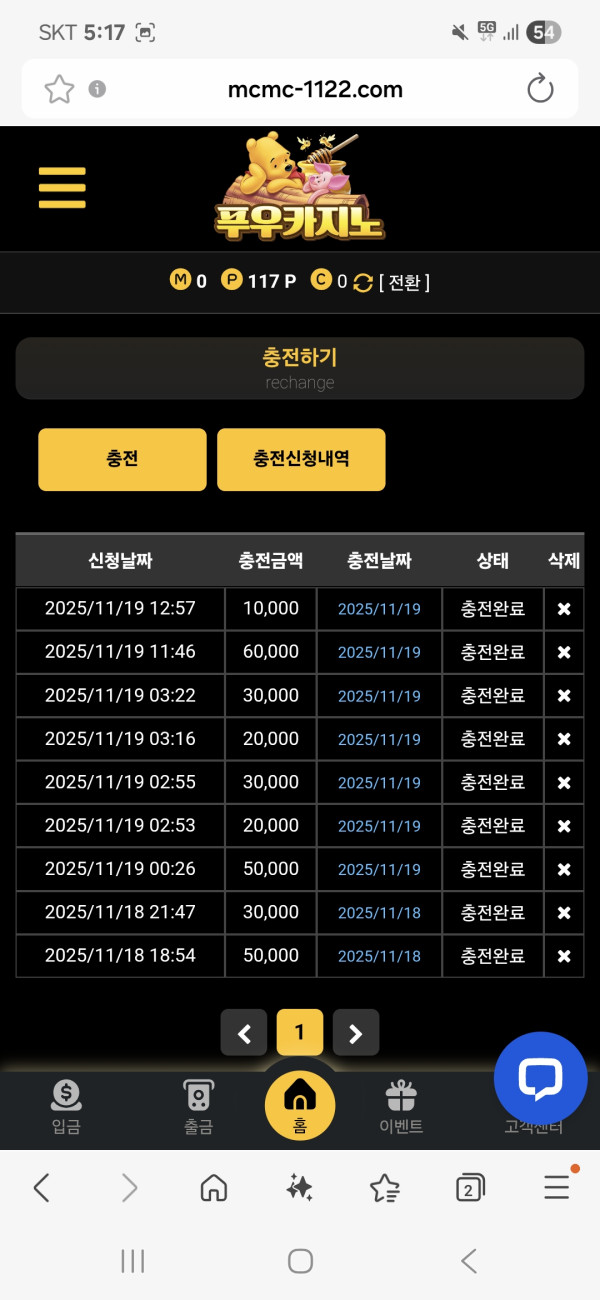This screenshot has width=600, height=1300.
Task: Go to the 홈 home tab
Action: (x=300, y=1104)
